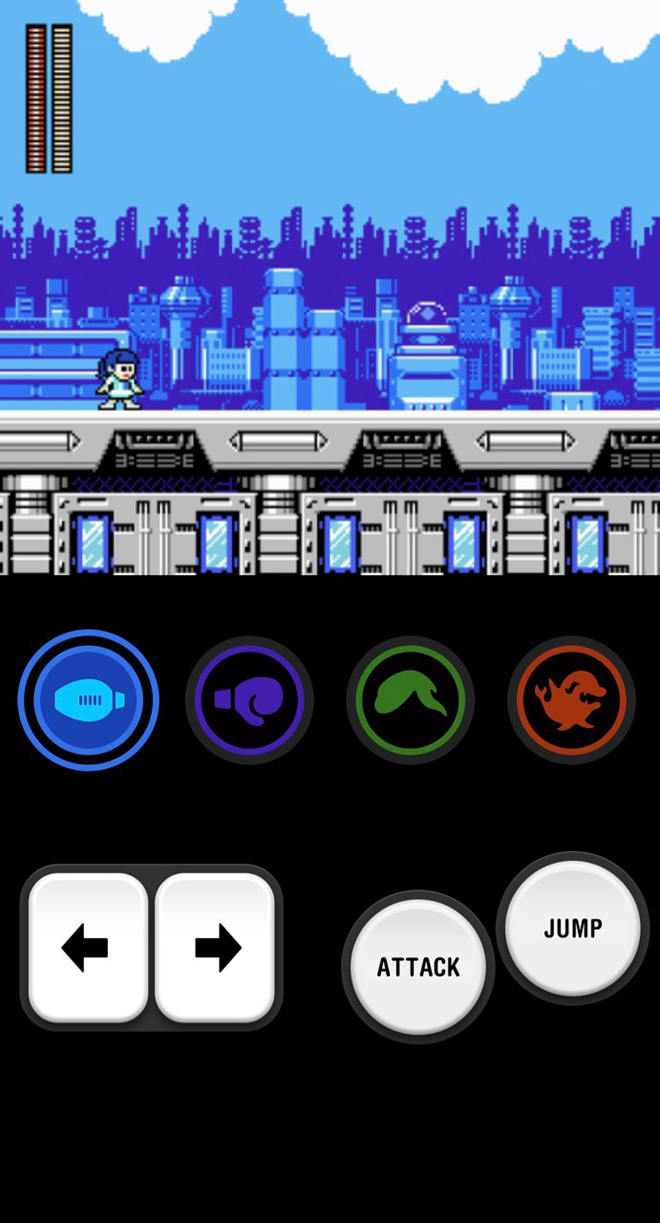660x1223 pixels.
Task: Choose the purple punch glove weapon
Action: (249, 700)
